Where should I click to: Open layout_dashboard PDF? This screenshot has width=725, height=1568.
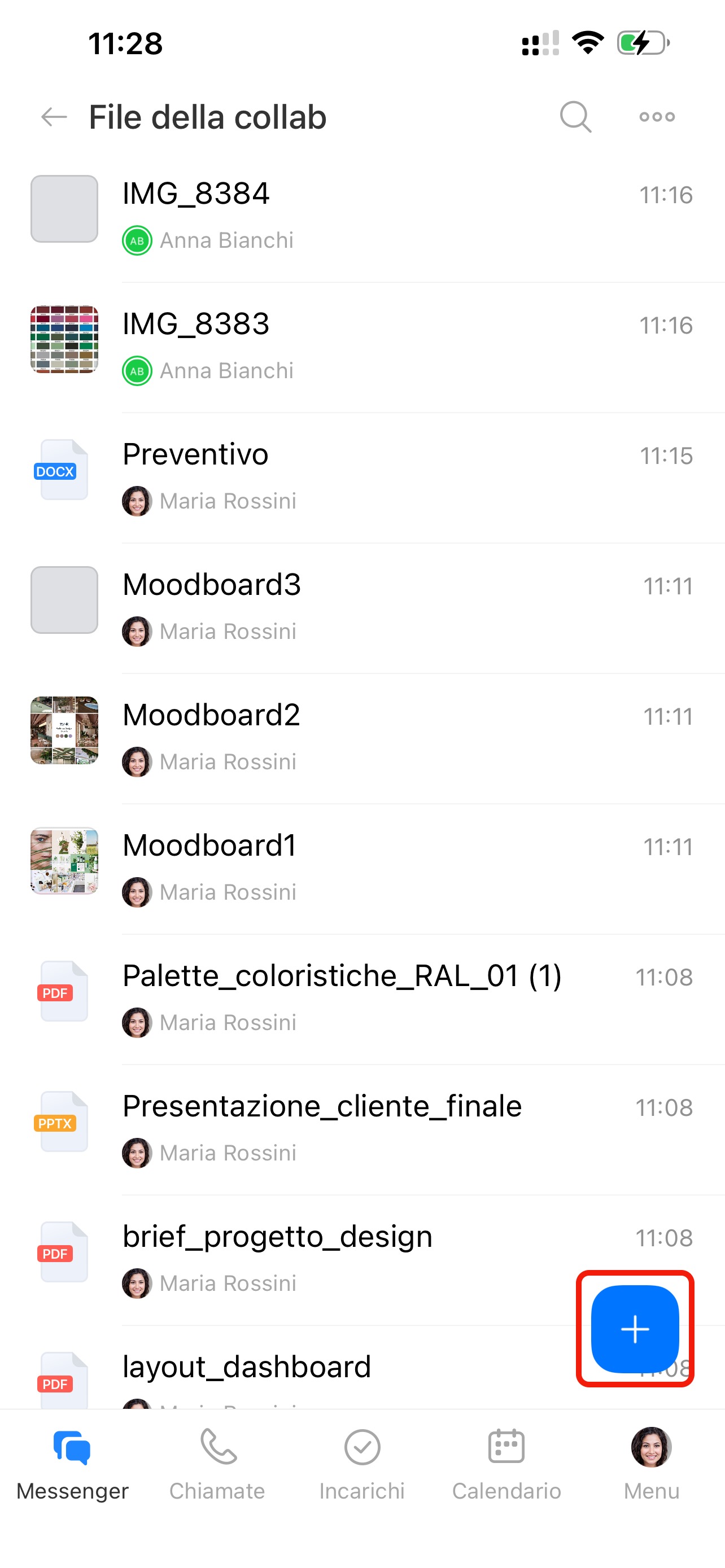click(x=247, y=1367)
